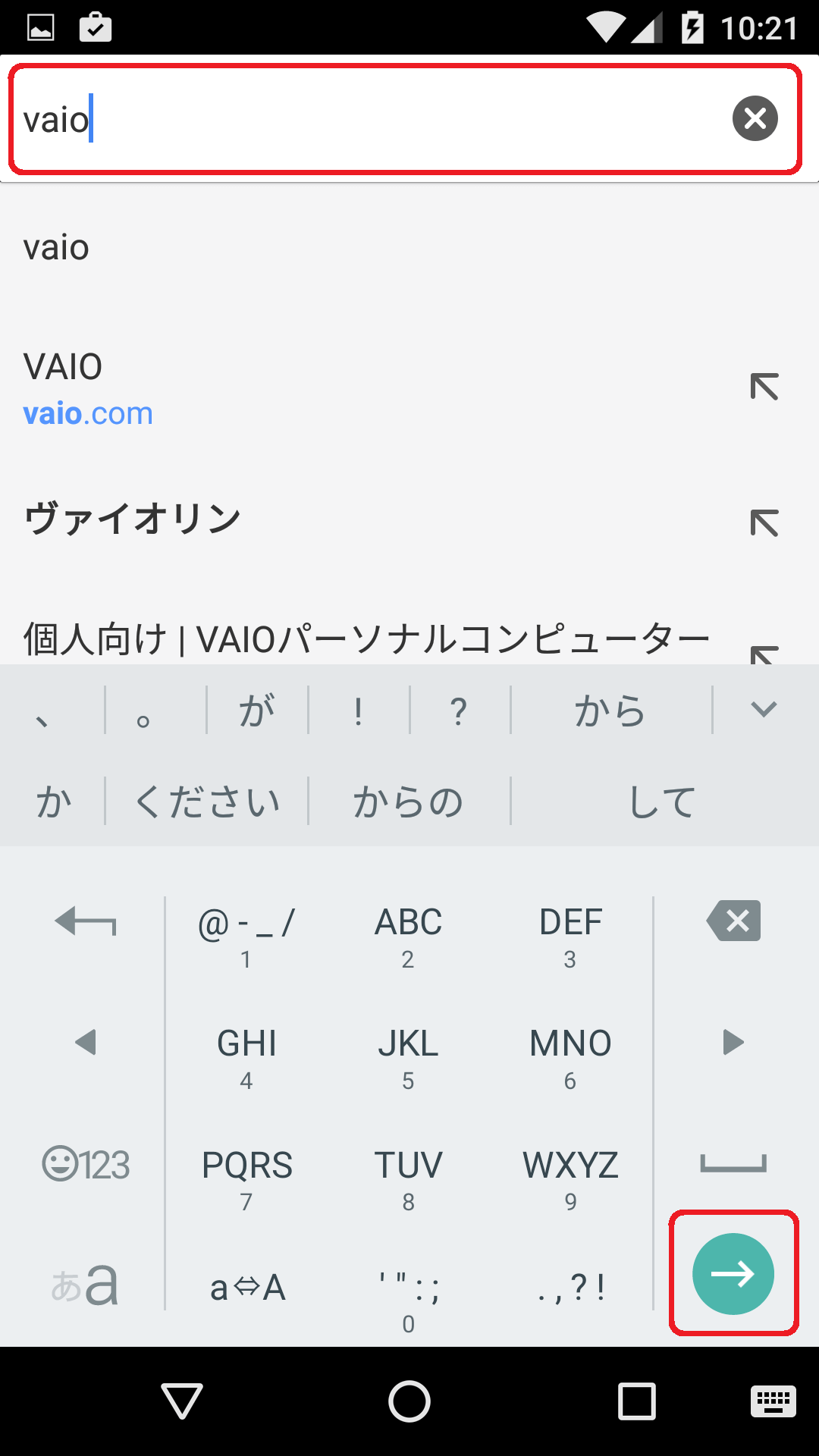Open the VAIO vaio.com suggestion
Viewport: 819px width, 1456px height.
click(x=303, y=388)
